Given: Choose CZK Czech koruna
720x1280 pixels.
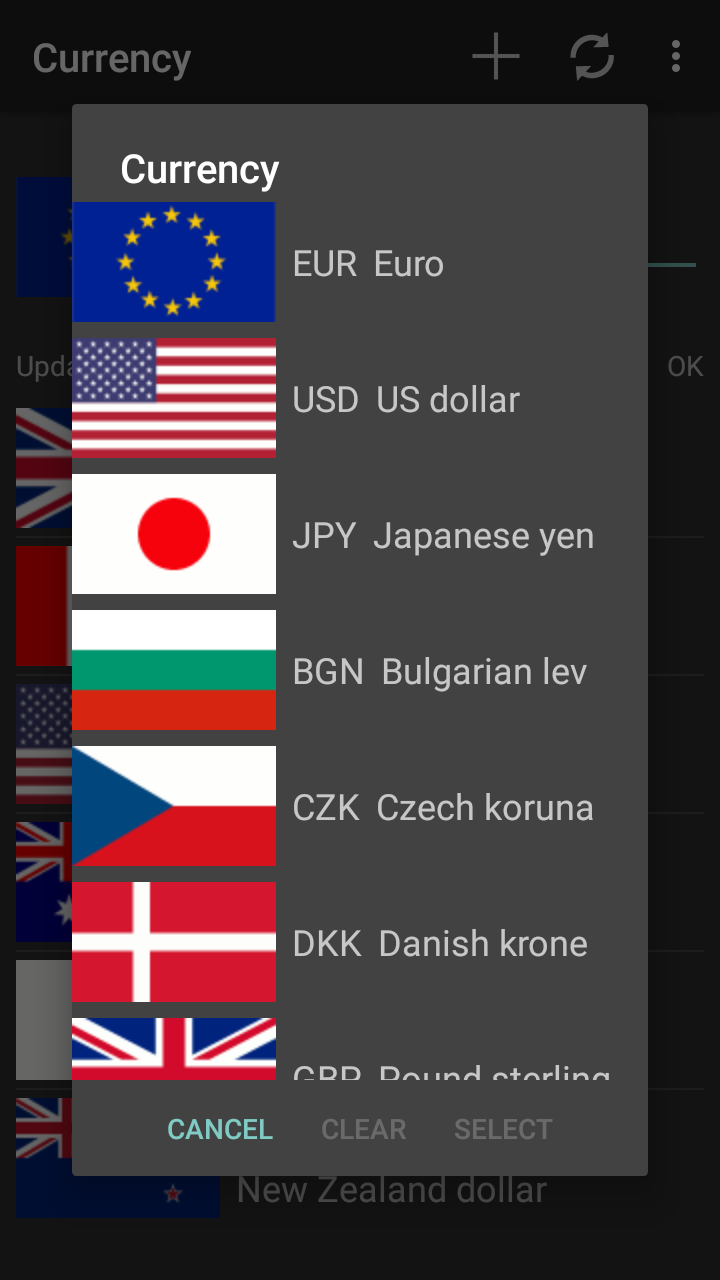Looking at the screenshot, I should (x=360, y=807).
